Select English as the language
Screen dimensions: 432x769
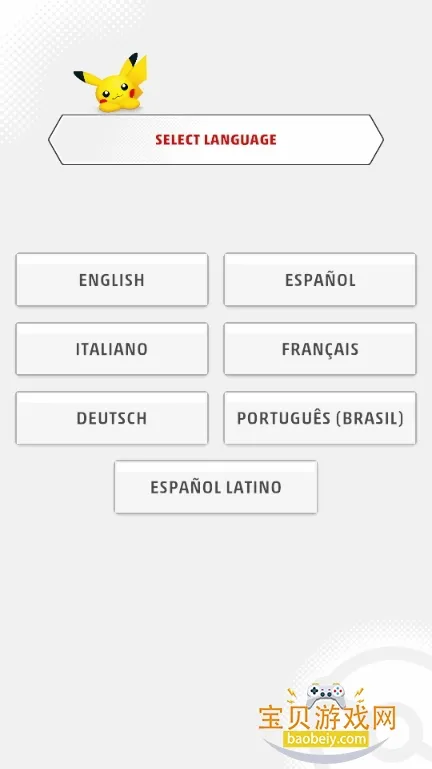click(x=112, y=280)
